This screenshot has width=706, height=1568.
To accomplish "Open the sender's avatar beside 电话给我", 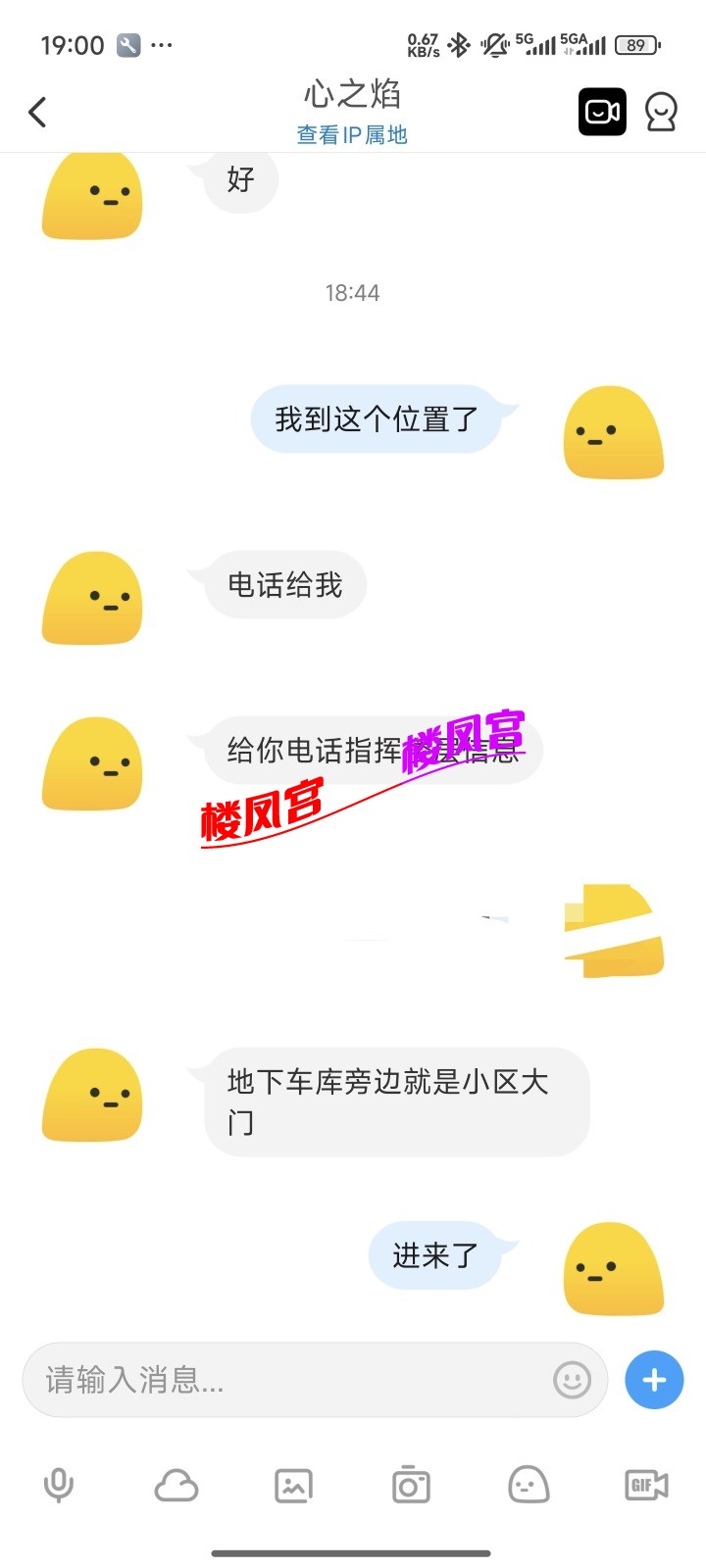I will 92,598.
